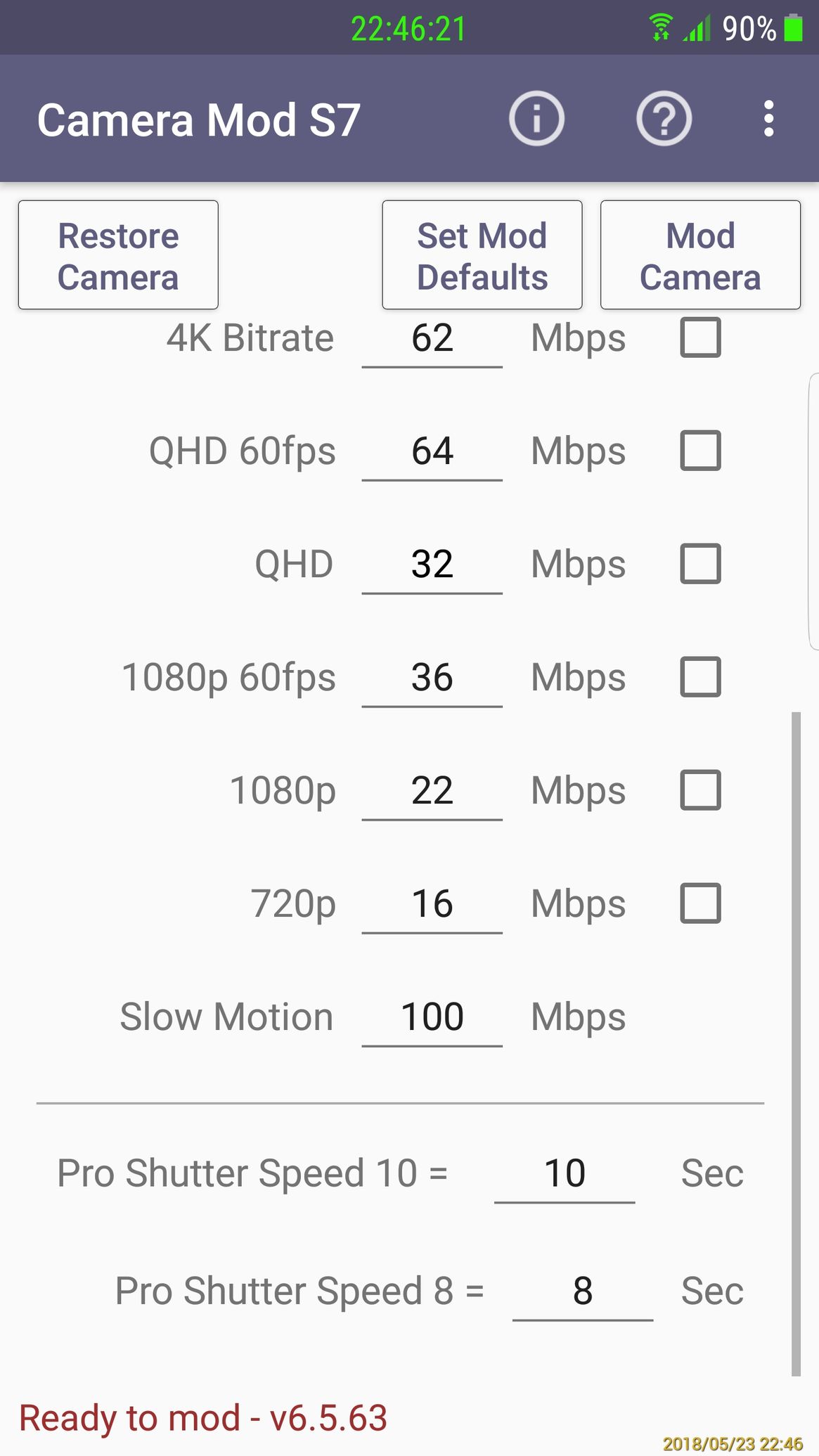Edit the Pro Shutter Speed 10 field
Image resolution: width=819 pixels, height=1456 pixels.
tap(565, 1173)
